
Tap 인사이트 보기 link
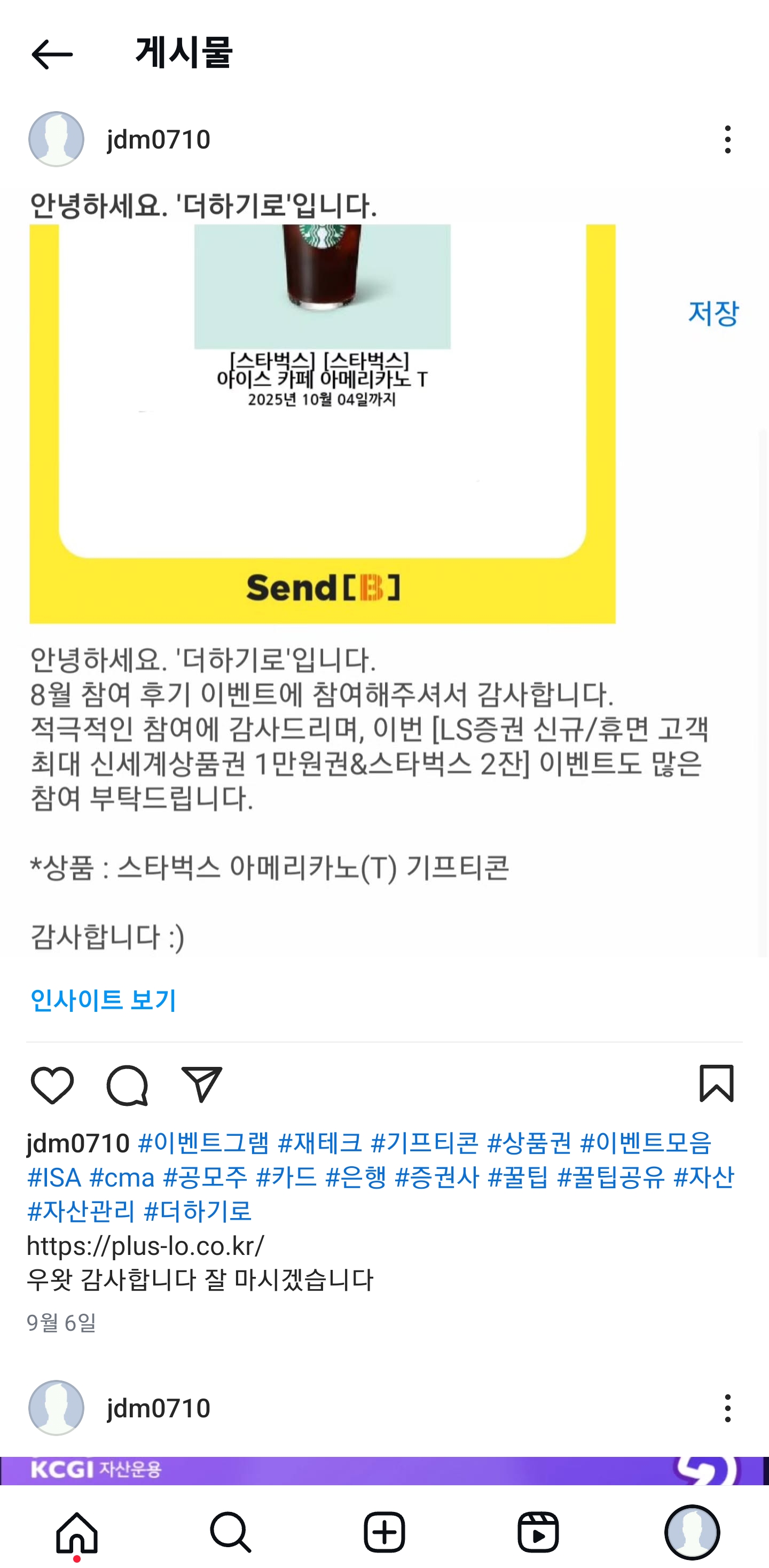[104, 1000]
